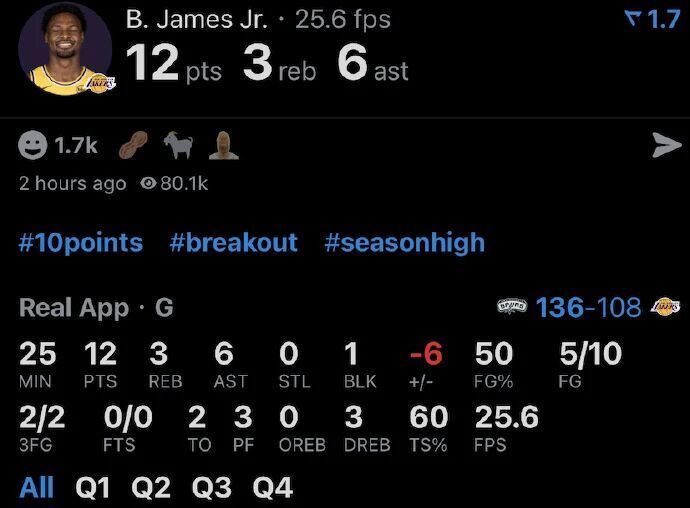Switch to Q4 stats

click(x=272, y=488)
